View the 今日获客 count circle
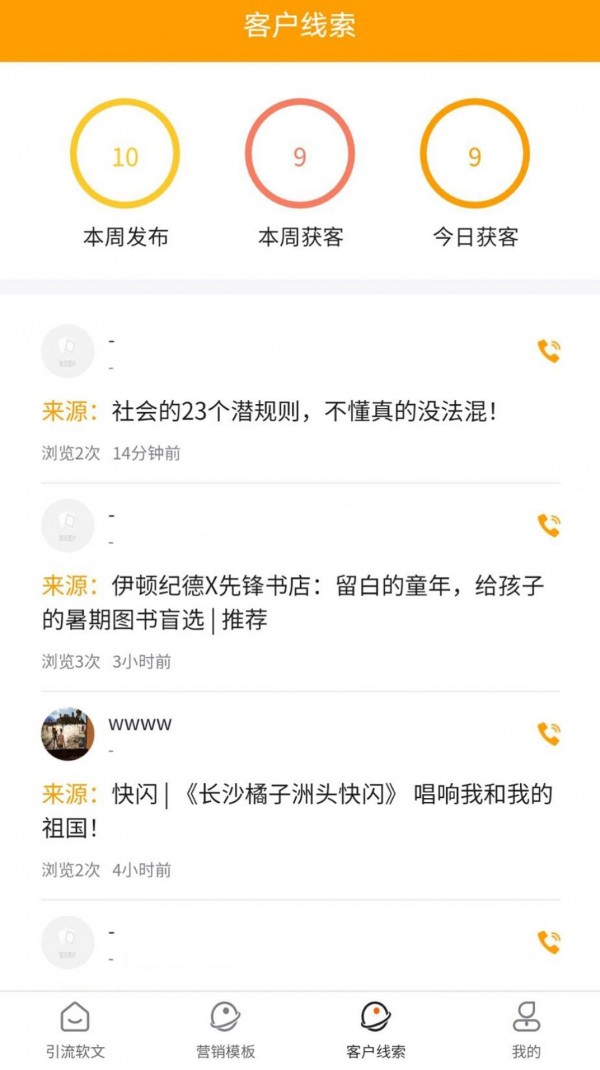This screenshot has height=1070, width=600. (x=475, y=154)
